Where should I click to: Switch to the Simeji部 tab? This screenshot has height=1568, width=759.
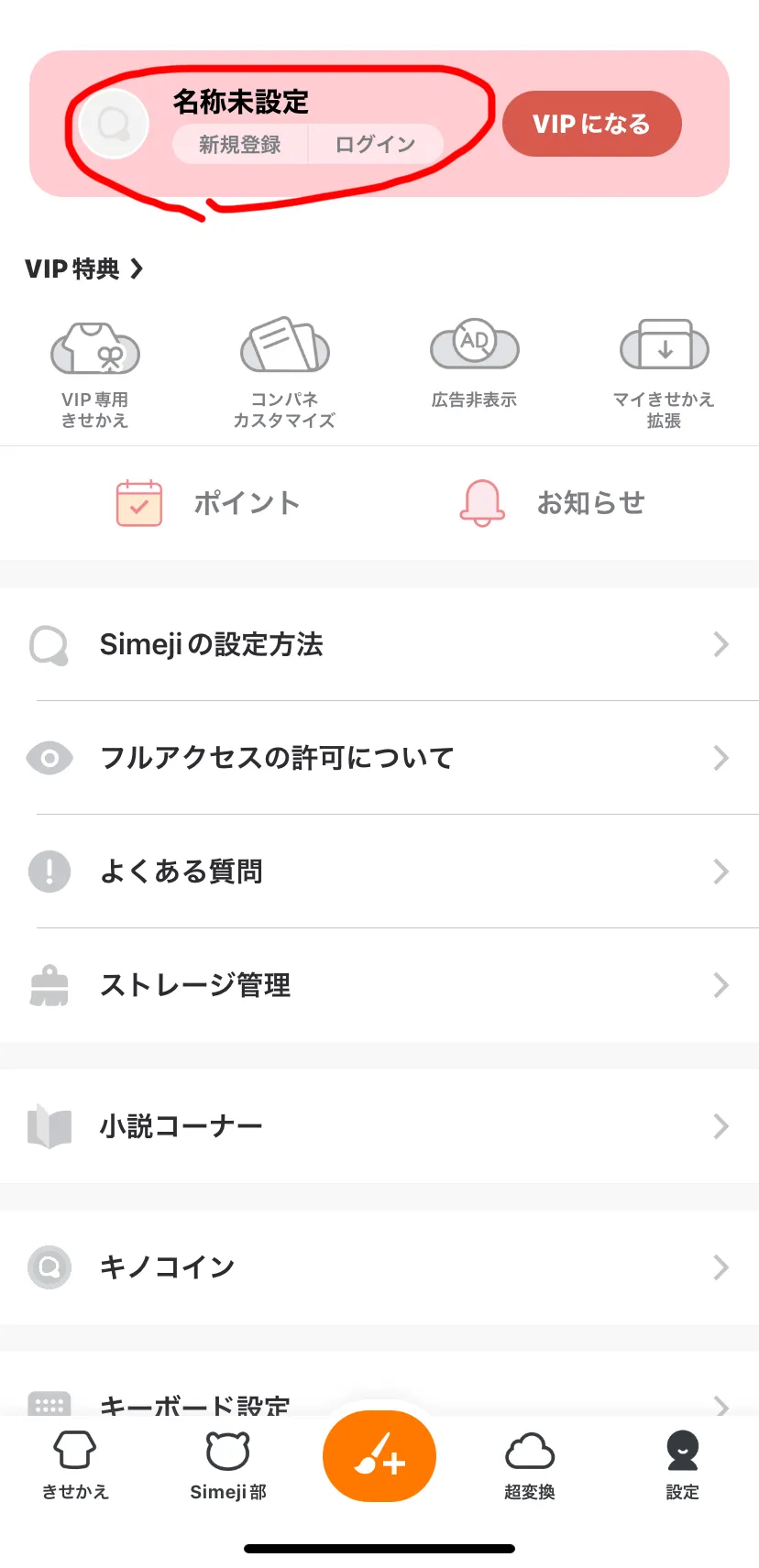click(227, 1464)
